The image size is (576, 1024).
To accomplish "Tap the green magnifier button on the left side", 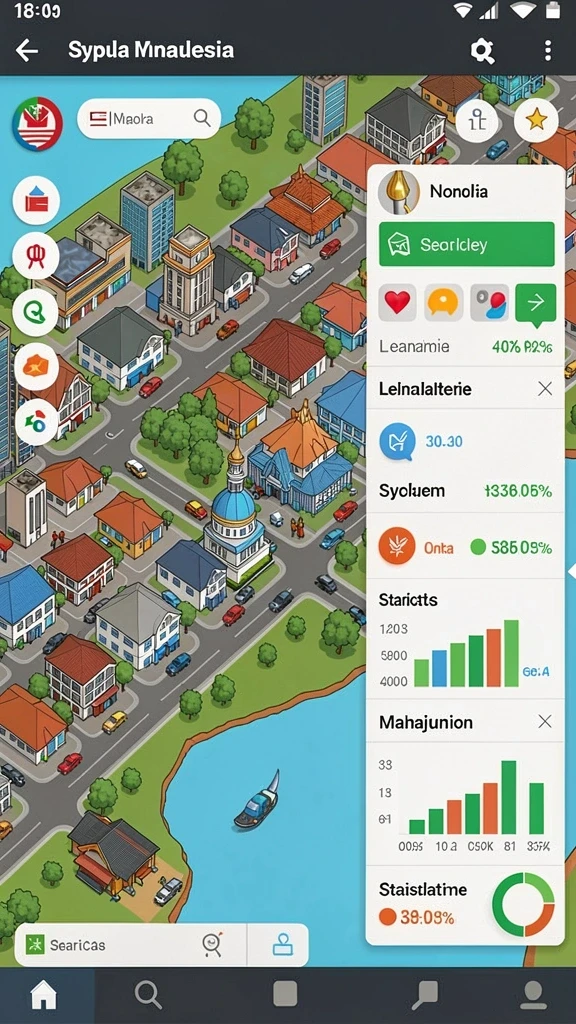I will click(36, 312).
